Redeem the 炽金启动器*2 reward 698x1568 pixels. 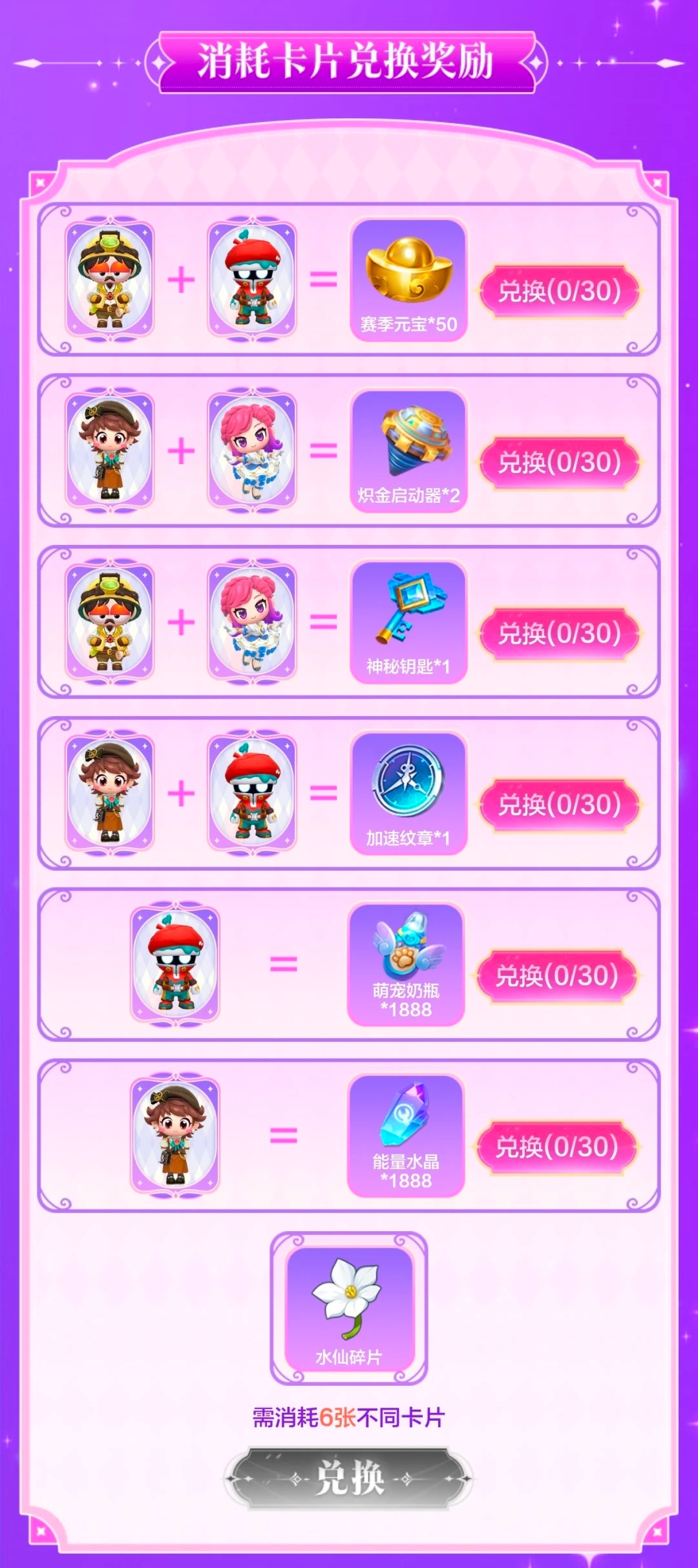[x=559, y=462]
